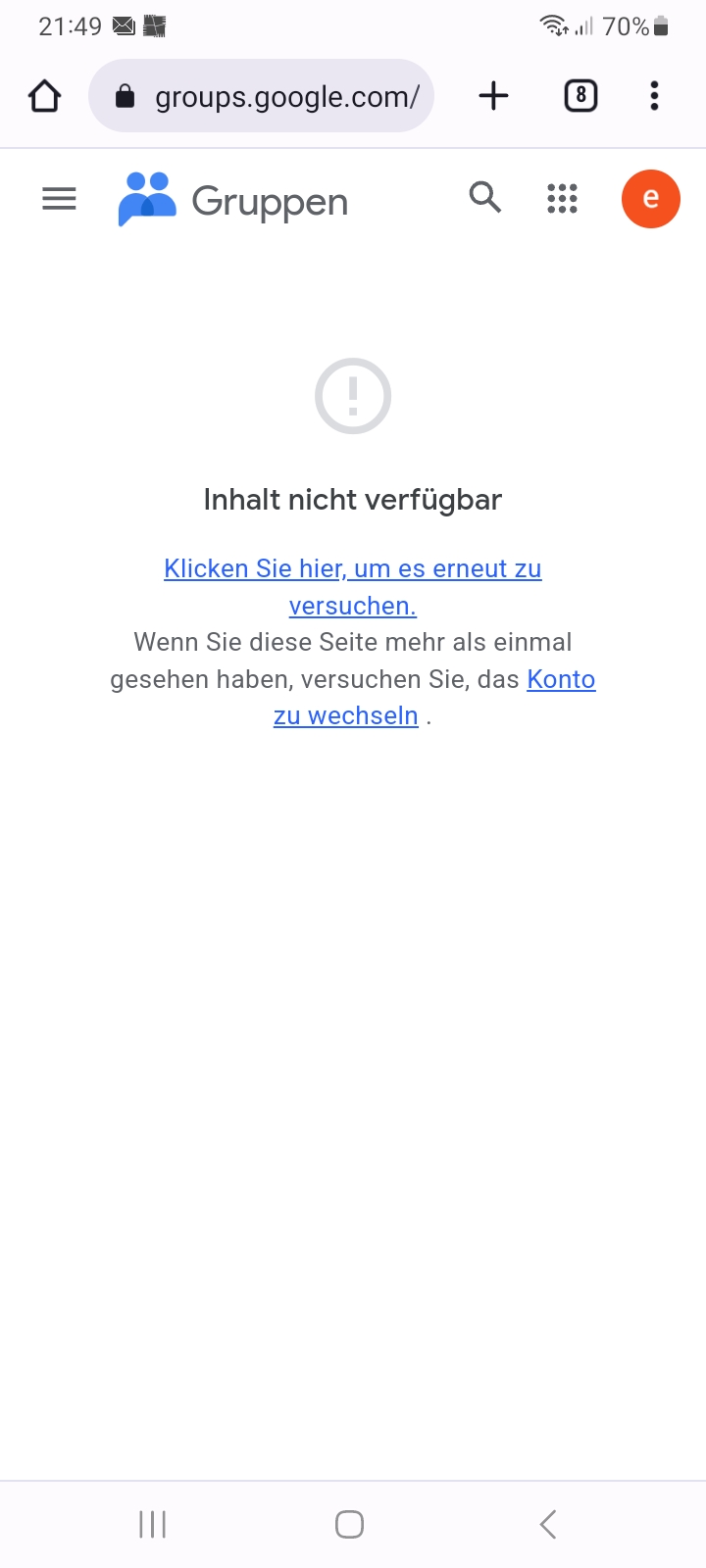The image size is (706, 1568).
Task: Go back using the system back button
Action: 548,1525
